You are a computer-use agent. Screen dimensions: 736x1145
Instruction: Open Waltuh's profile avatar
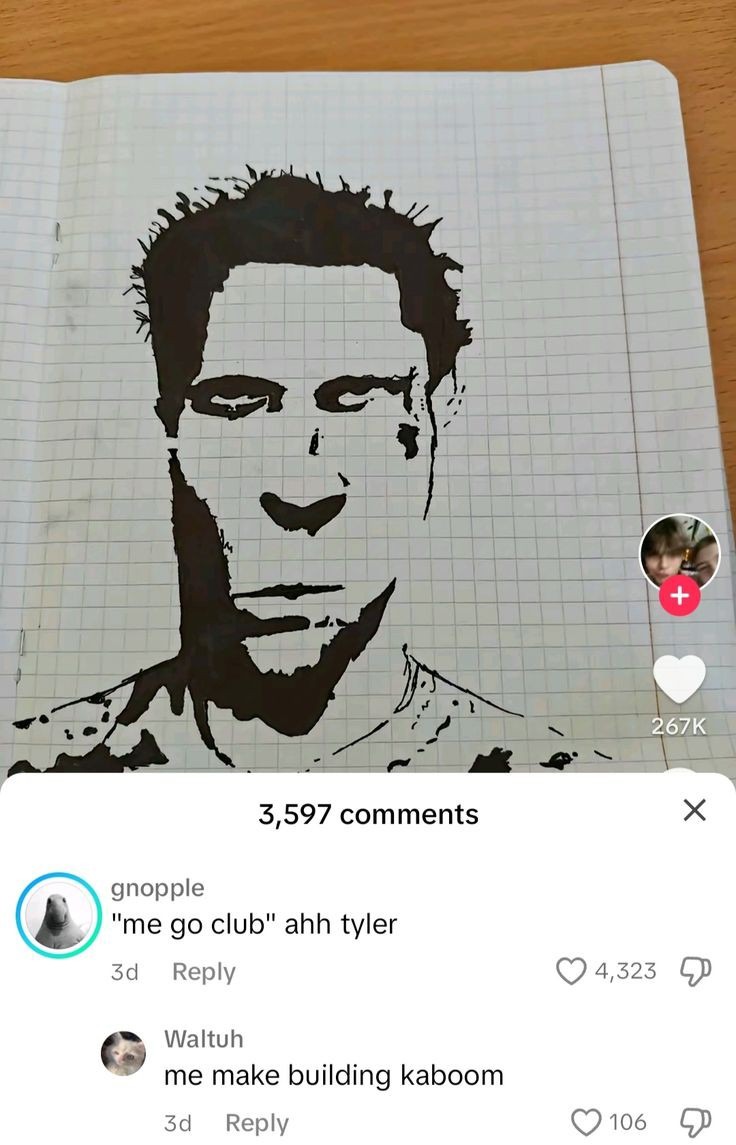pyautogui.click(x=124, y=1053)
